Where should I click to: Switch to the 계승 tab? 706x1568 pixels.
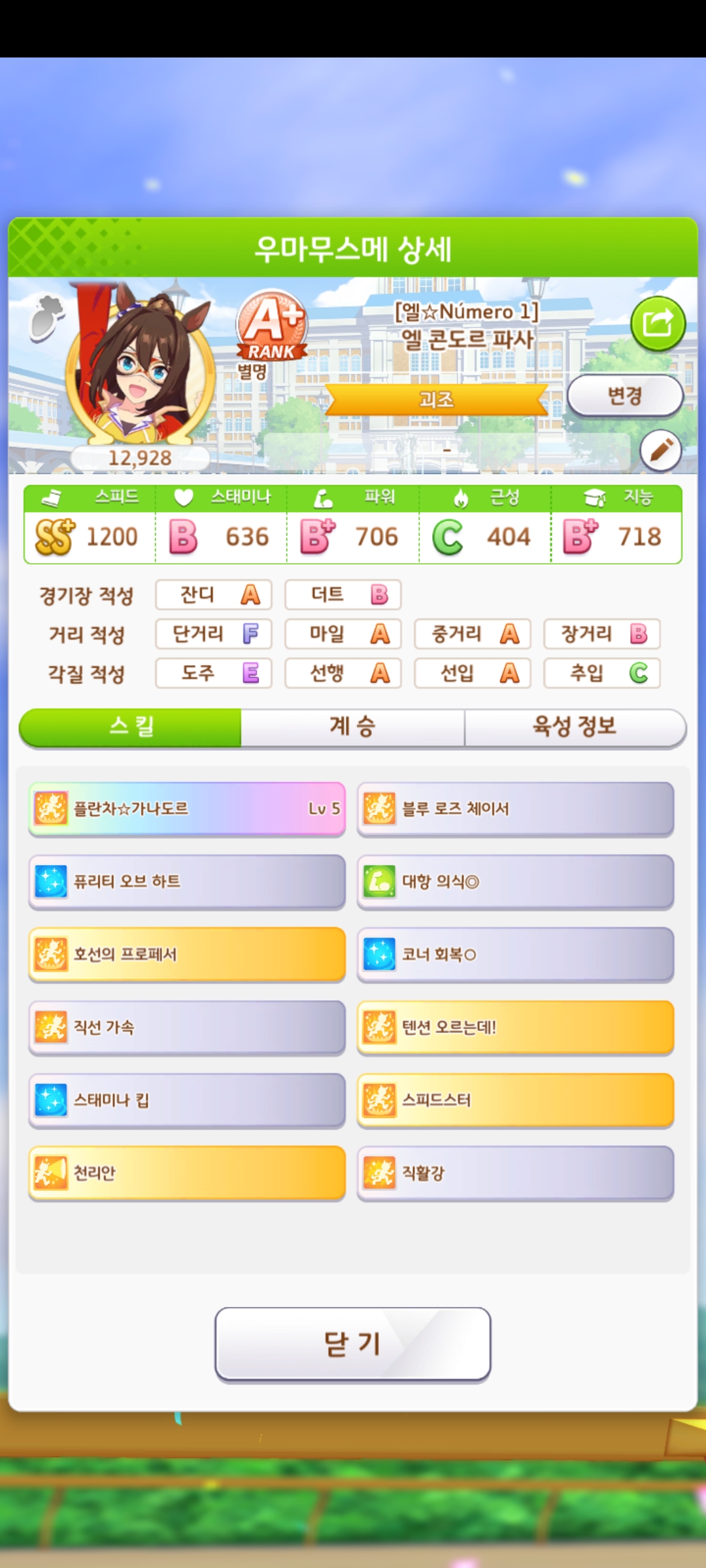[x=352, y=727]
